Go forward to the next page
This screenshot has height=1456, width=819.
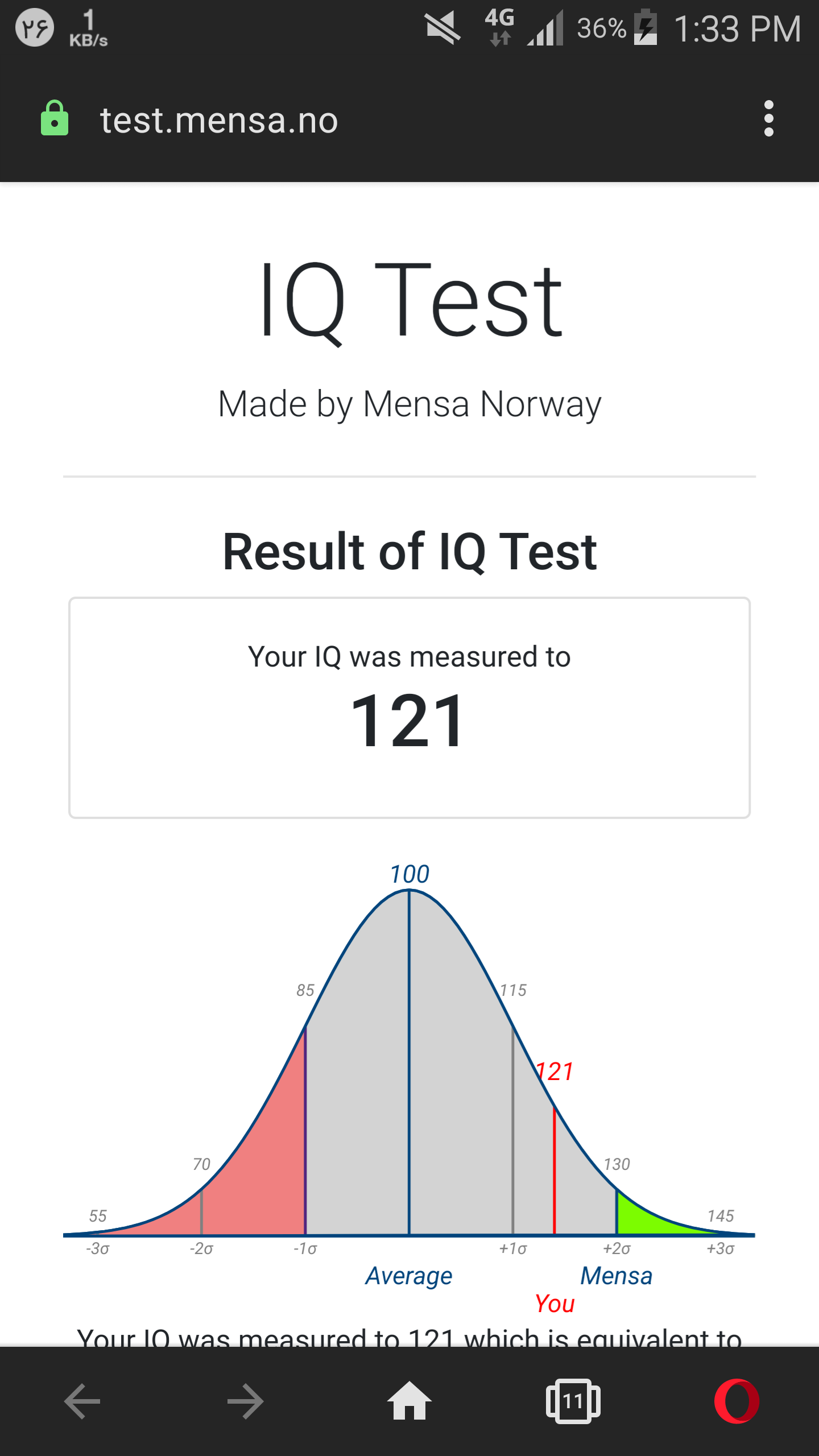point(245,1401)
